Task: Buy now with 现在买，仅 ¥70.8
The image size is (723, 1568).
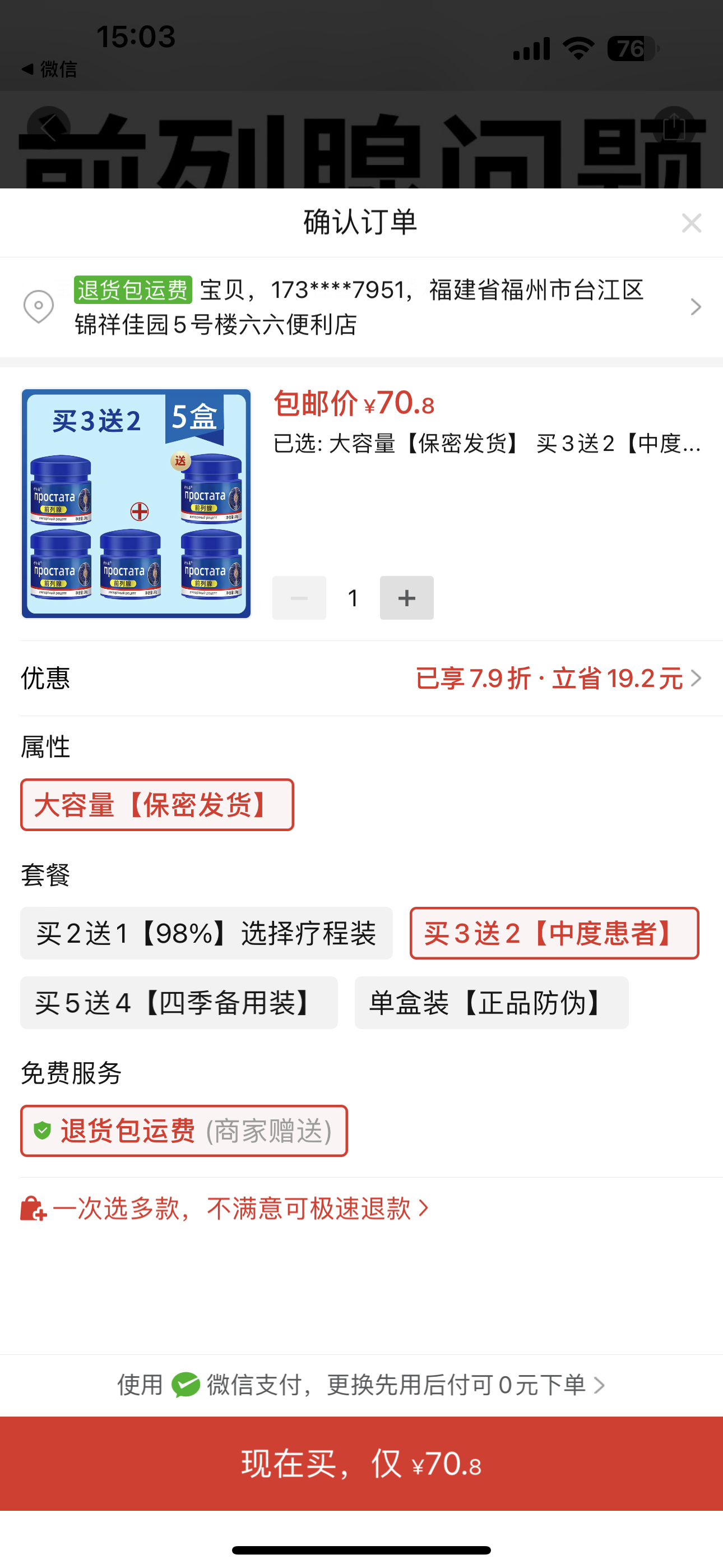Action: (361, 1463)
